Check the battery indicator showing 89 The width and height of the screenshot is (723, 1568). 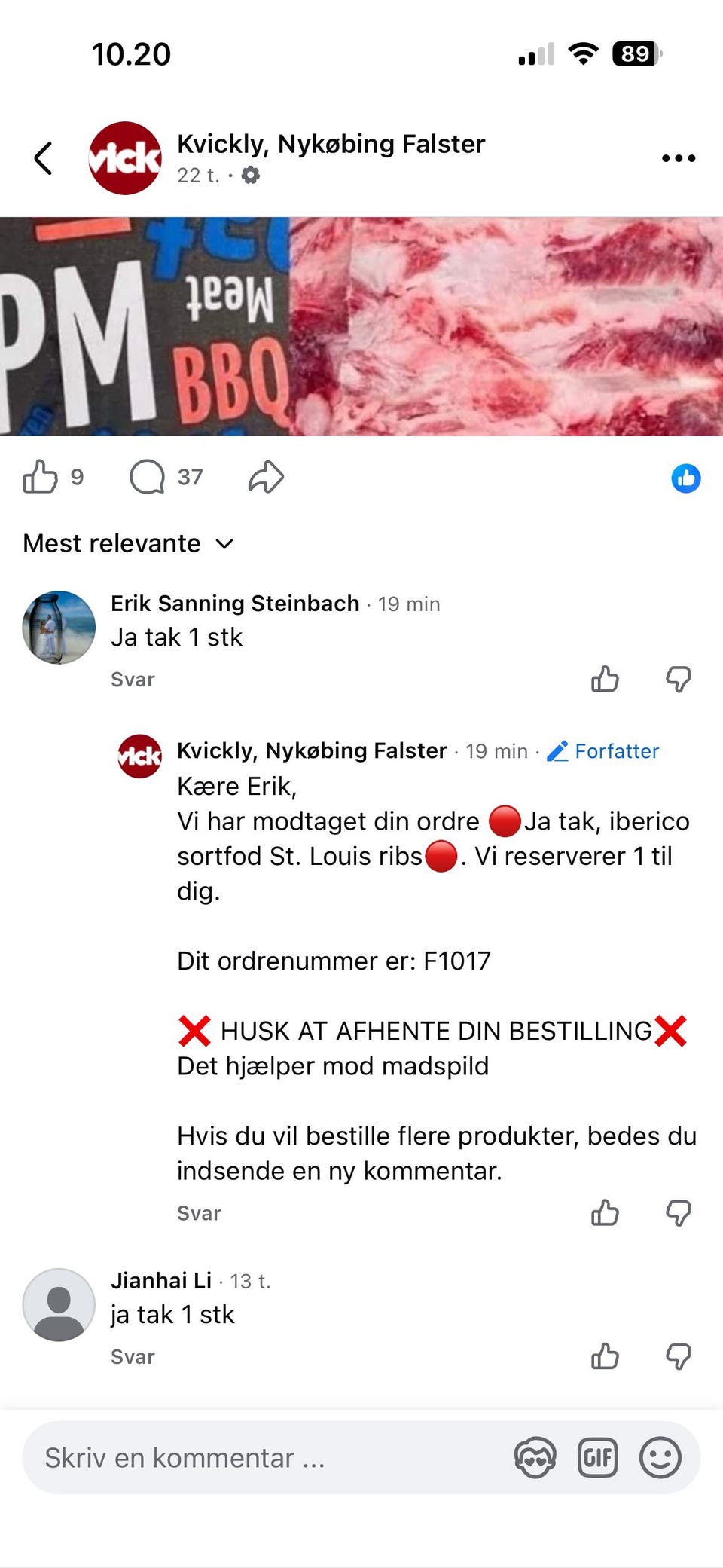pos(635,53)
